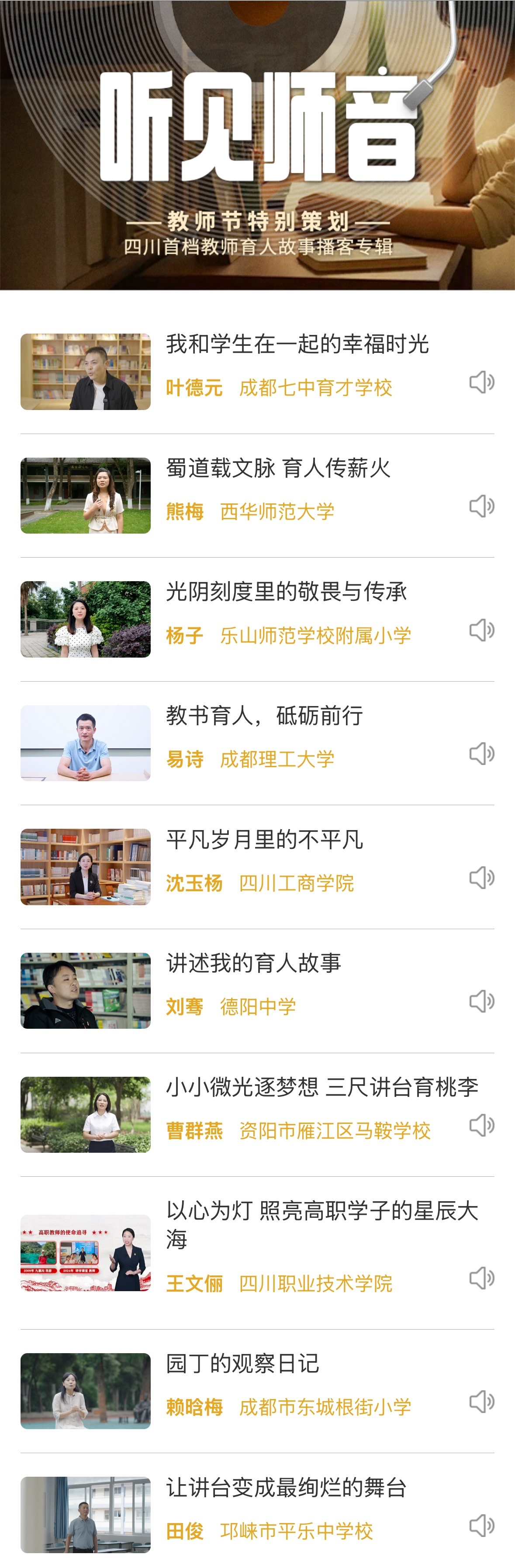Play audio for 沈玉杨 四川工商学院
The image size is (515, 1568).
coord(481,878)
